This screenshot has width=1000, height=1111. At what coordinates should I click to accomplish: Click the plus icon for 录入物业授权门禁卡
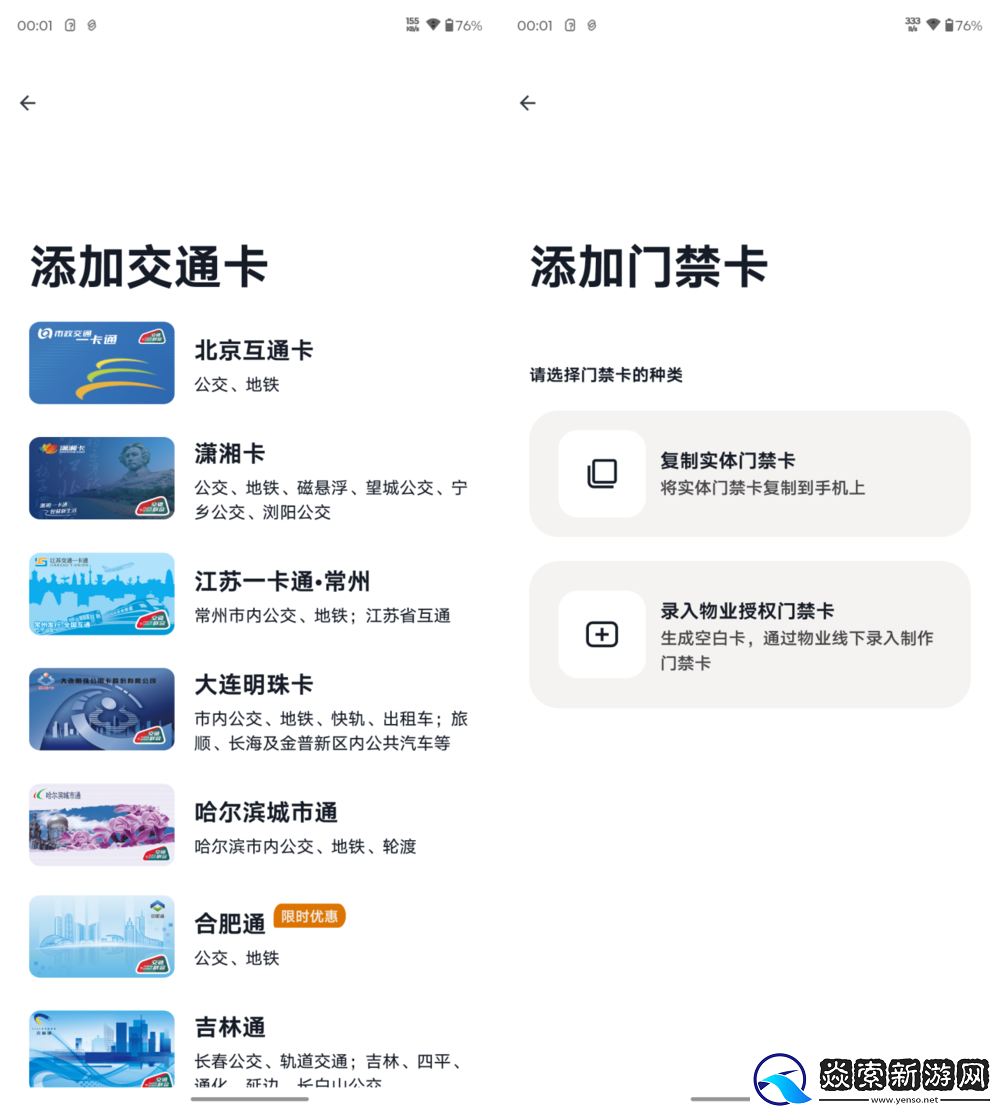click(601, 634)
